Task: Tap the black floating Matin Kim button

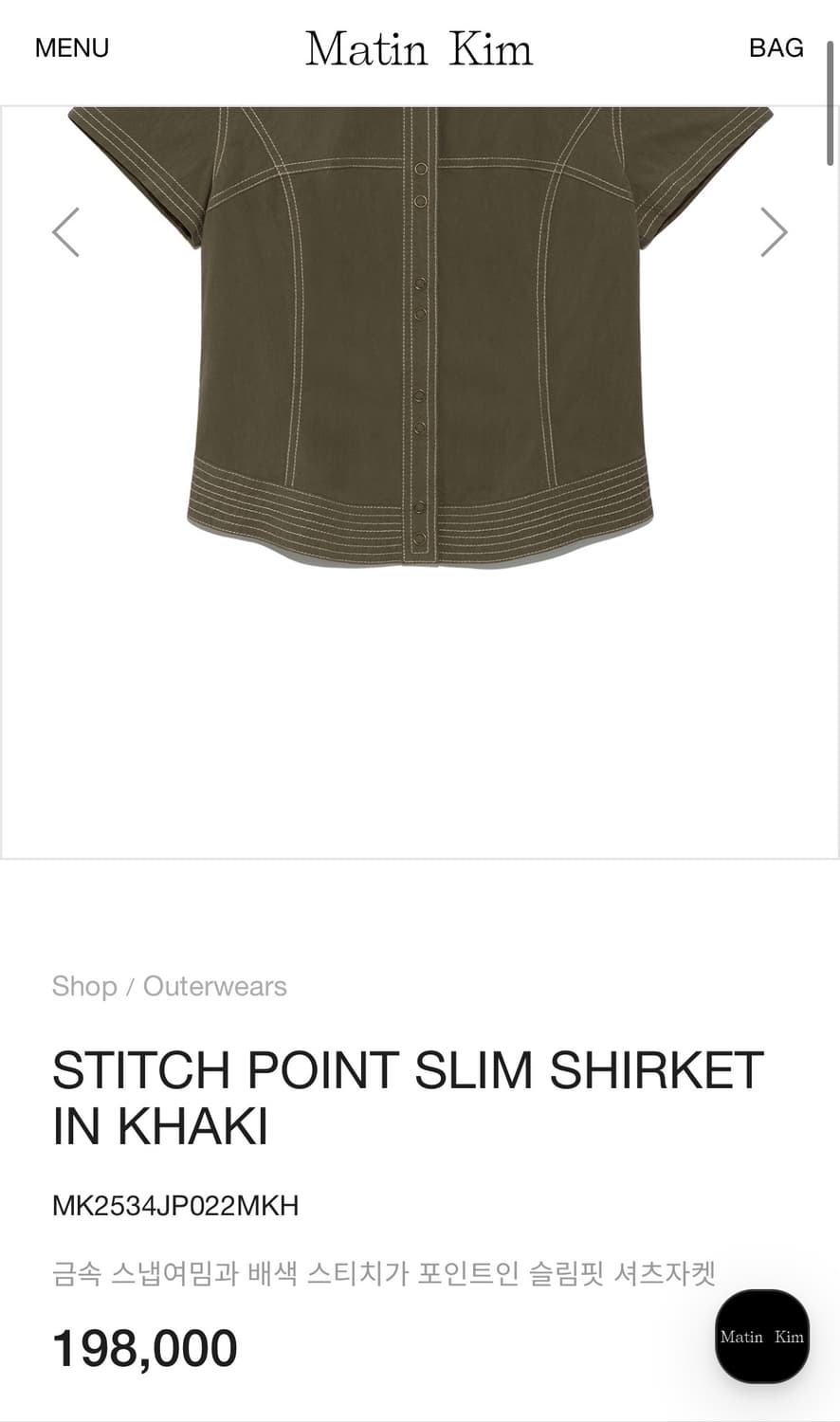Action: pos(761,1337)
